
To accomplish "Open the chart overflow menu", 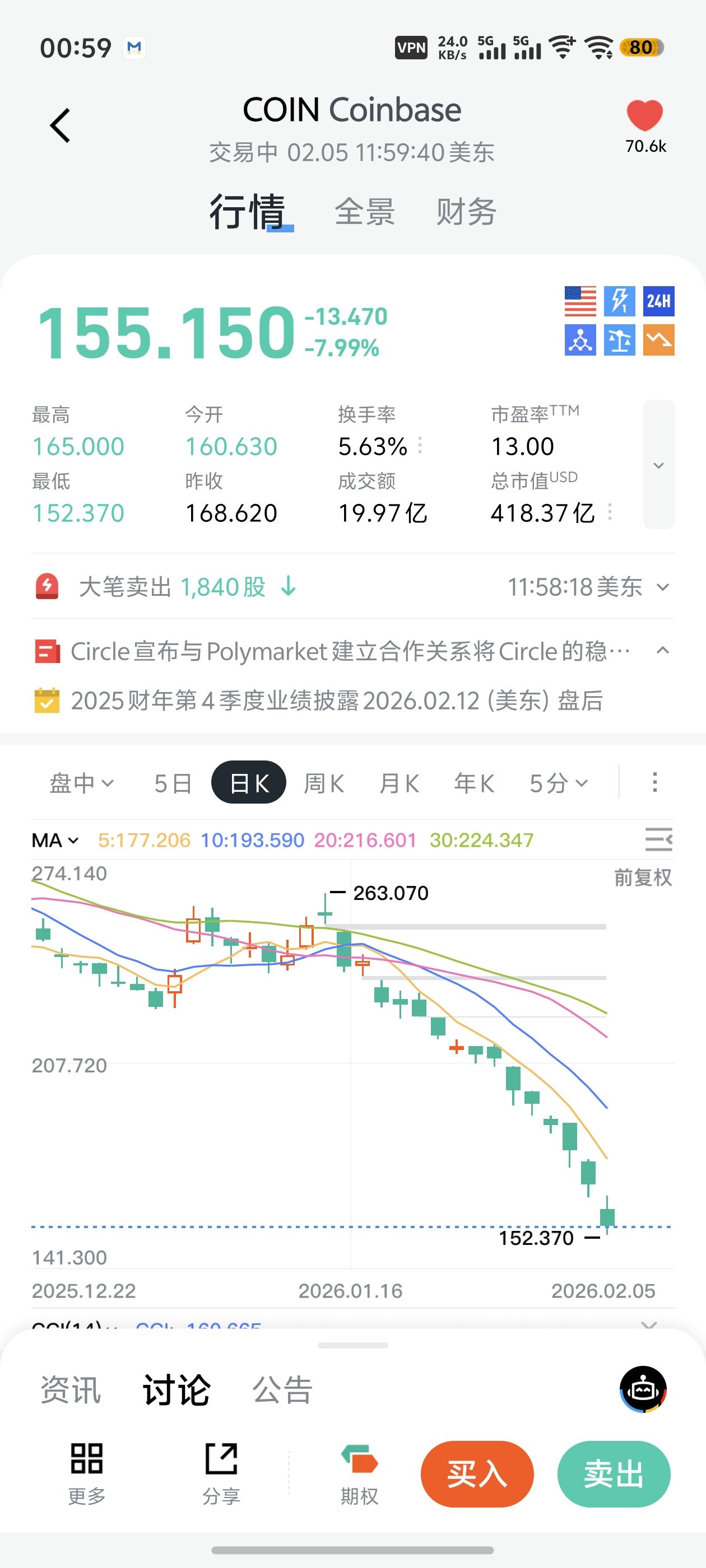I will [x=655, y=783].
